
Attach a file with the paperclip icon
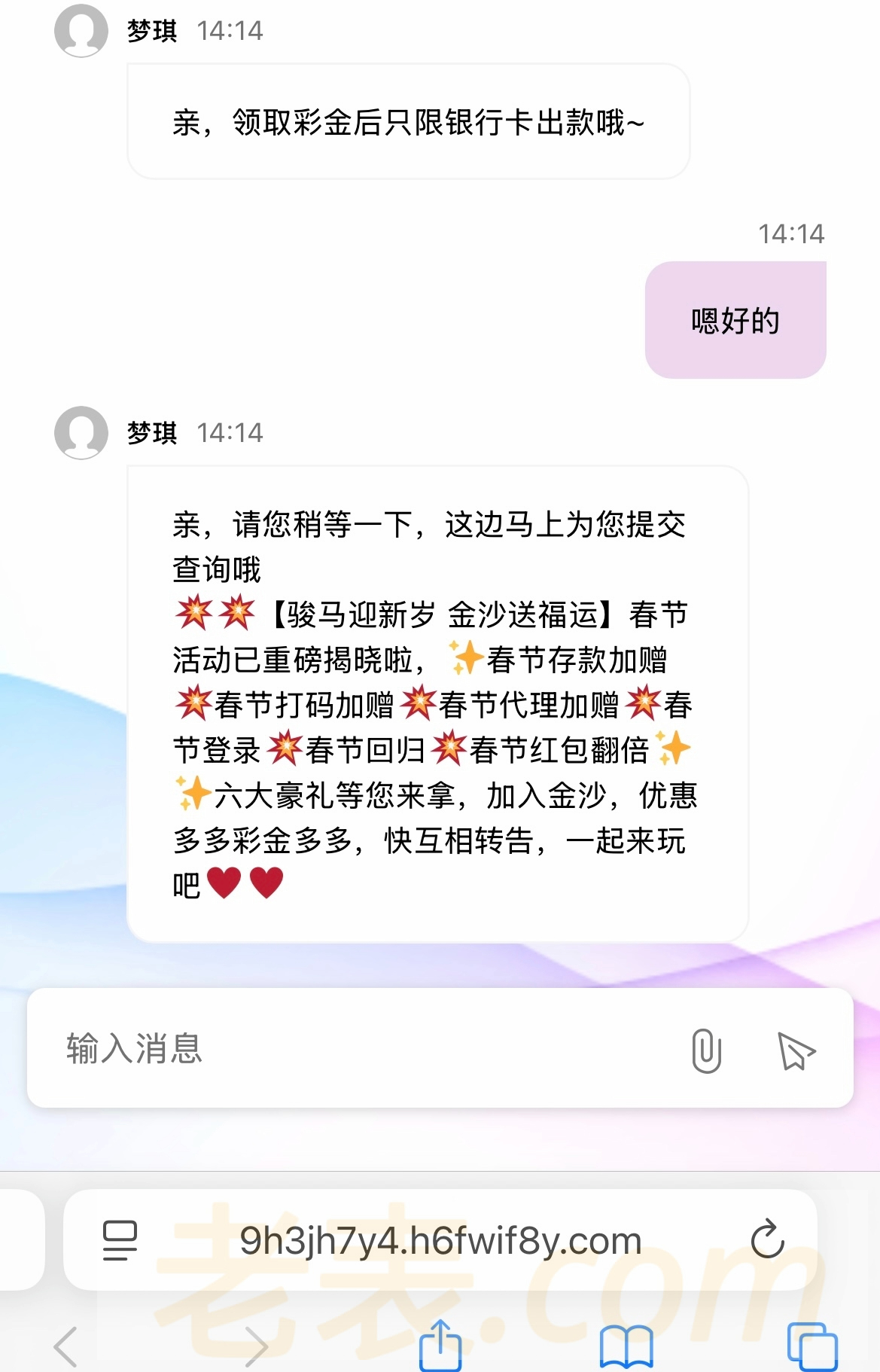coord(706,1050)
